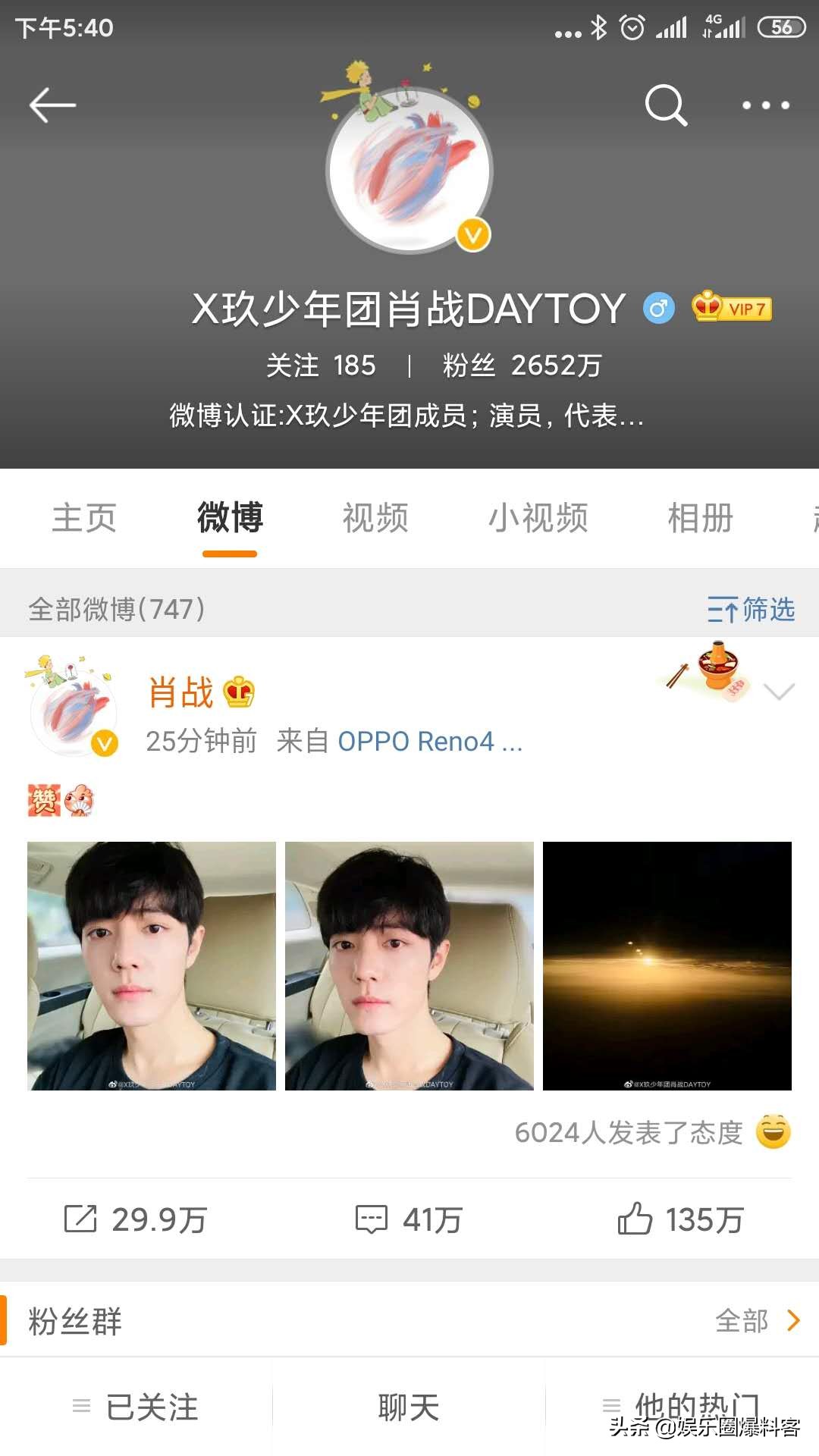Open the OPPO Reno4 source link
Image resolution: width=819 pixels, height=1456 pixels.
point(429,741)
